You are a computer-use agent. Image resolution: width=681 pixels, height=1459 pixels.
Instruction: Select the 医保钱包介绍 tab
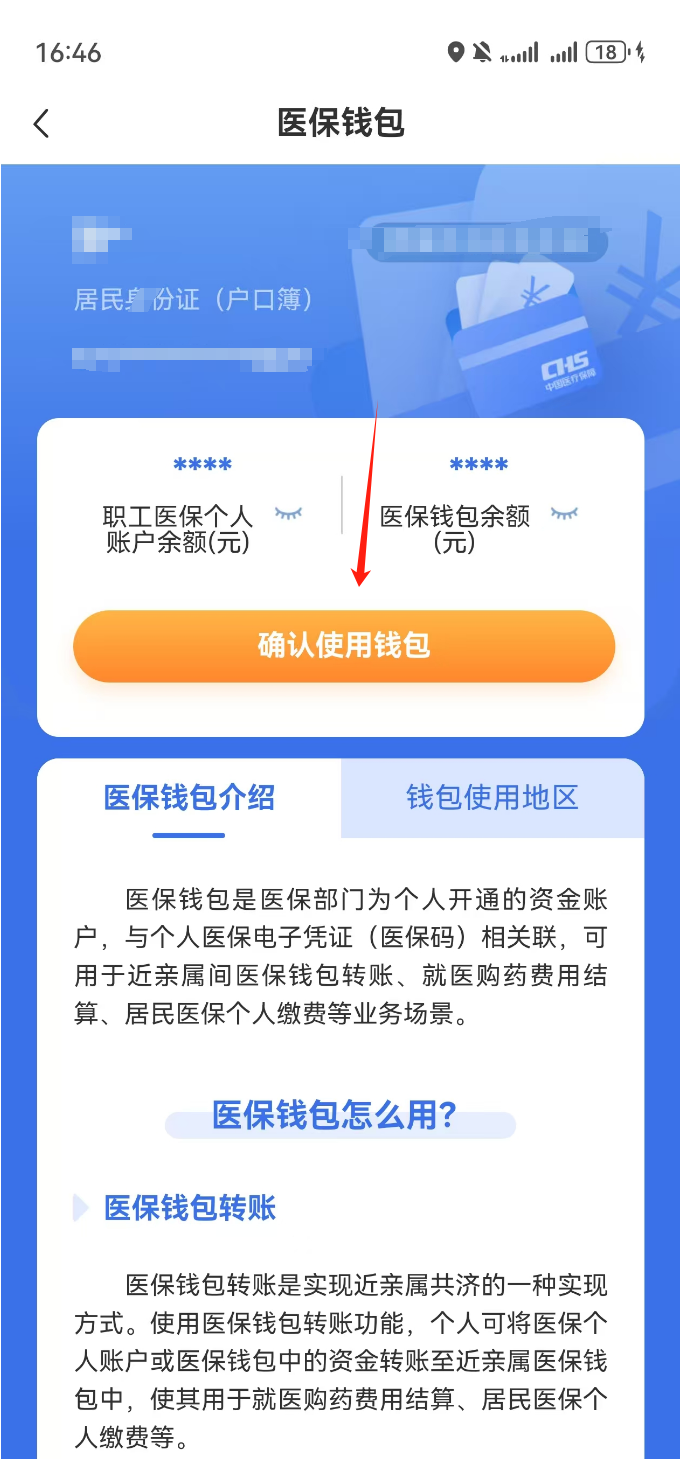coord(189,798)
